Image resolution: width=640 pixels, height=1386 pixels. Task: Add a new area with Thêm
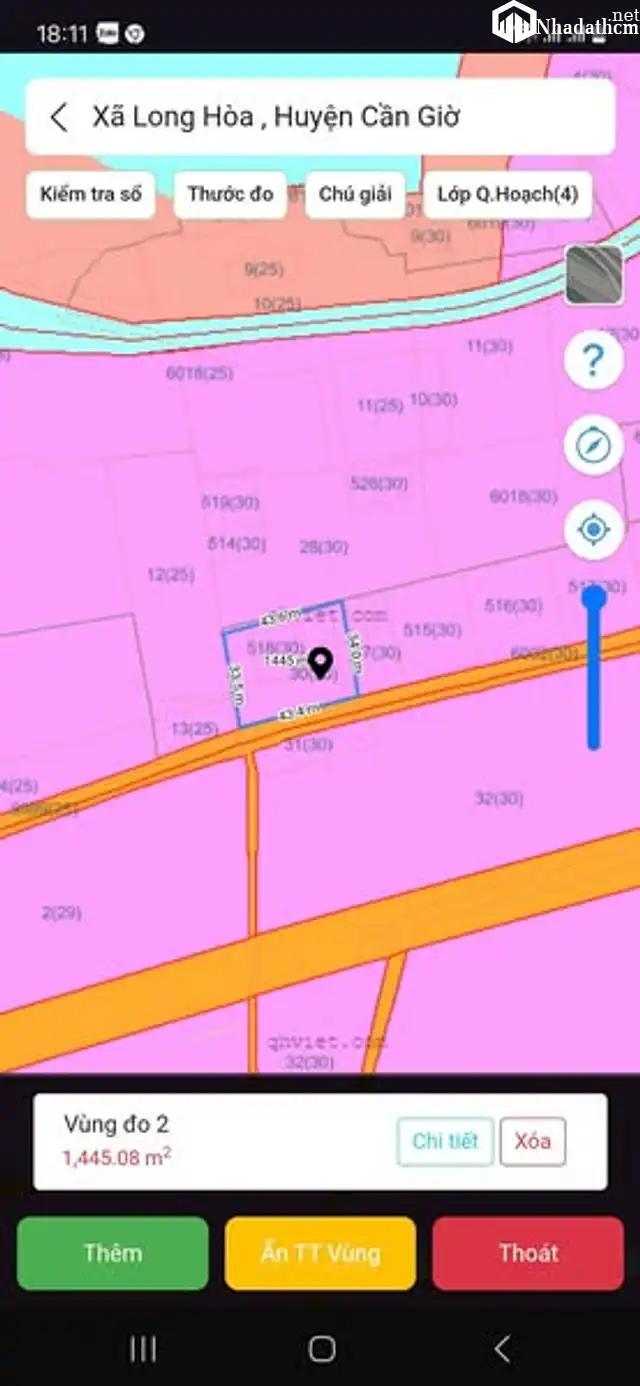pyautogui.click(x=113, y=1253)
